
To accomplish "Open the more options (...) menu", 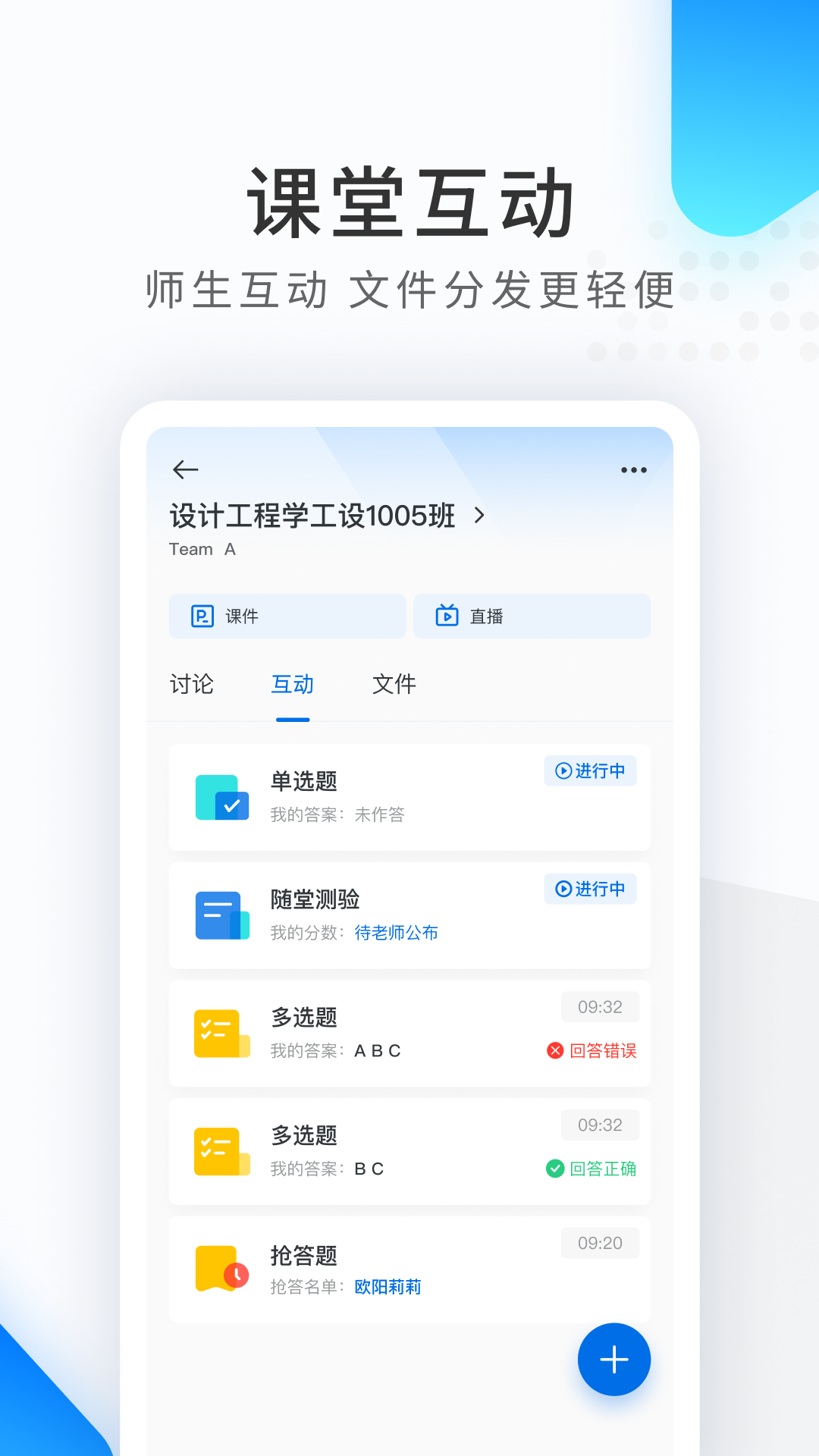I will (634, 470).
